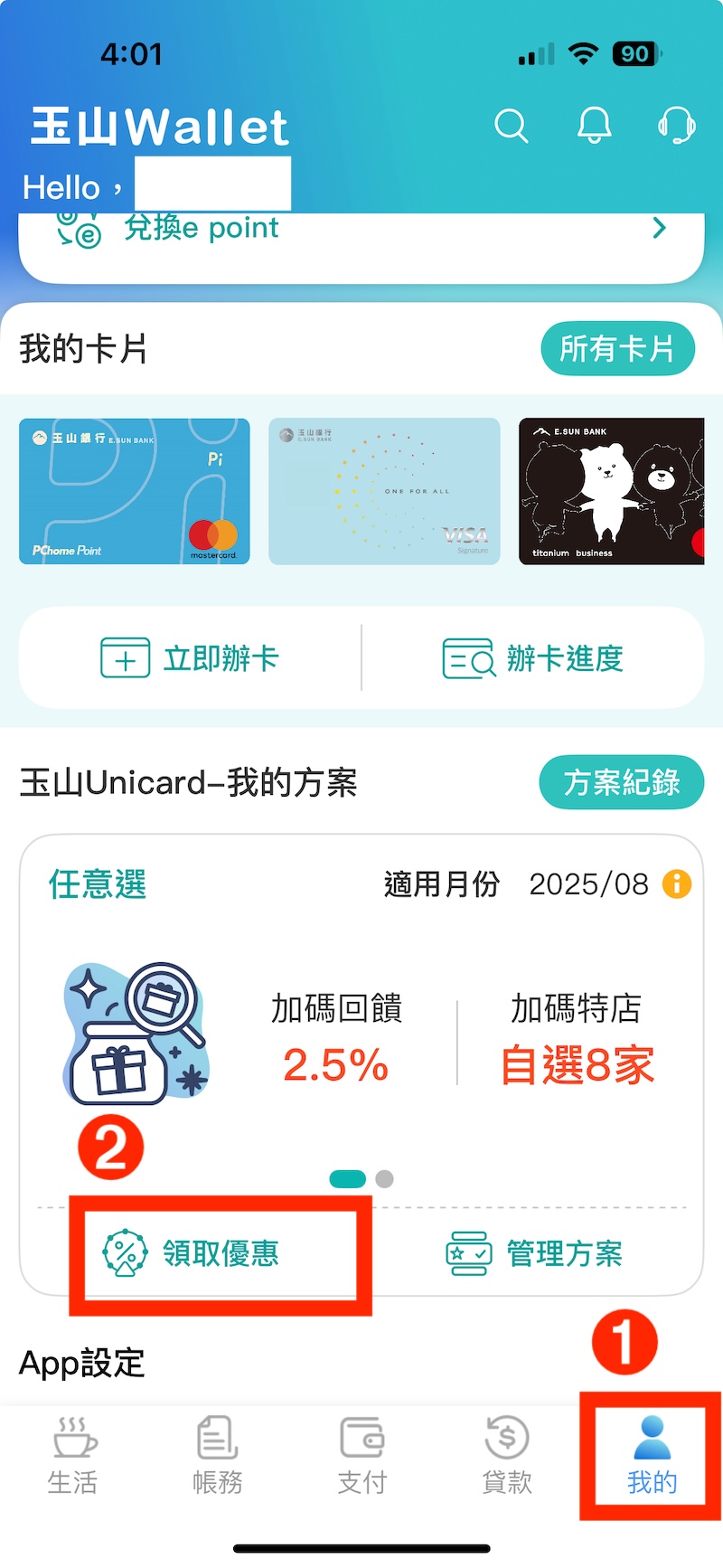The image size is (723, 1568).
Task: Open 管理方案 to manage plan
Action: (533, 1253)
